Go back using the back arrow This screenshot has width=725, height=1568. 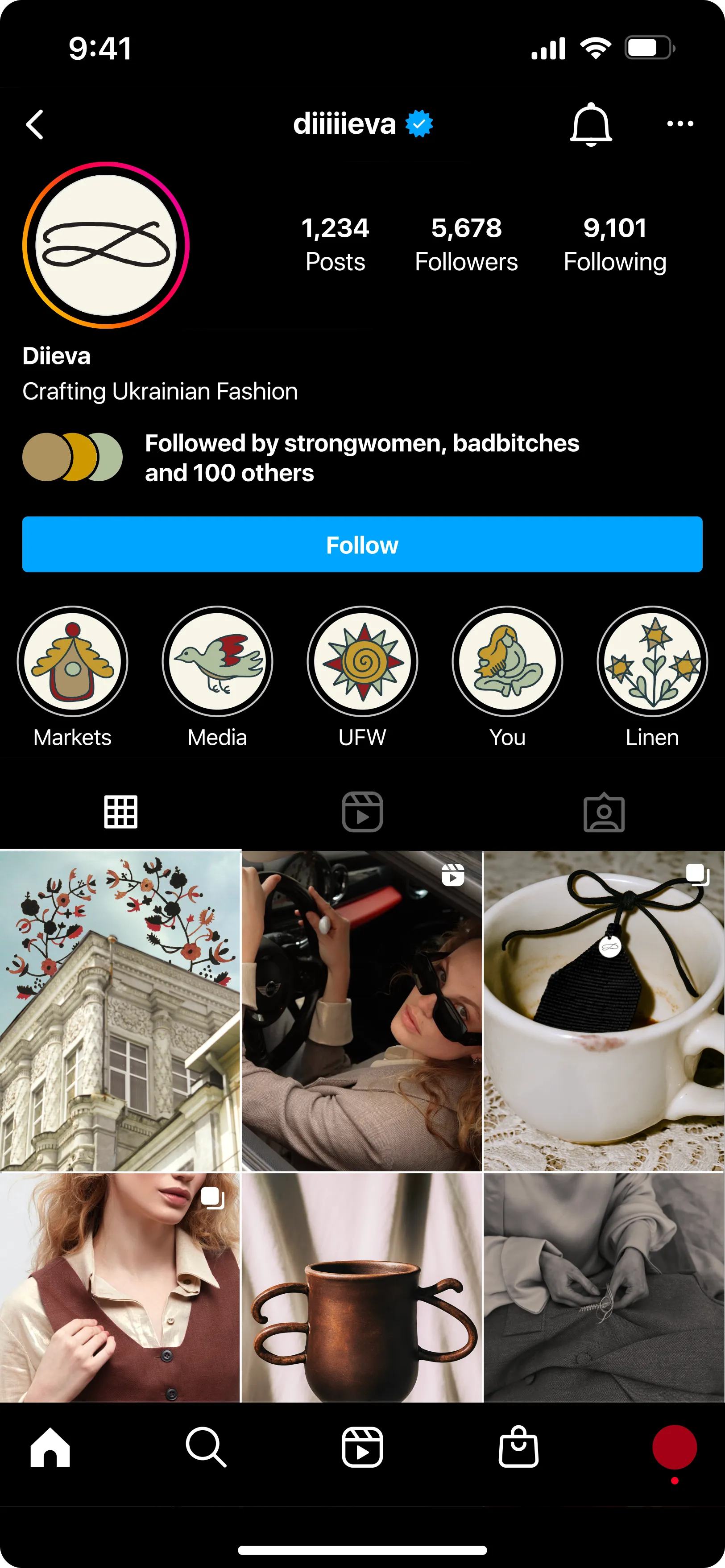click(x=35, y=124)
